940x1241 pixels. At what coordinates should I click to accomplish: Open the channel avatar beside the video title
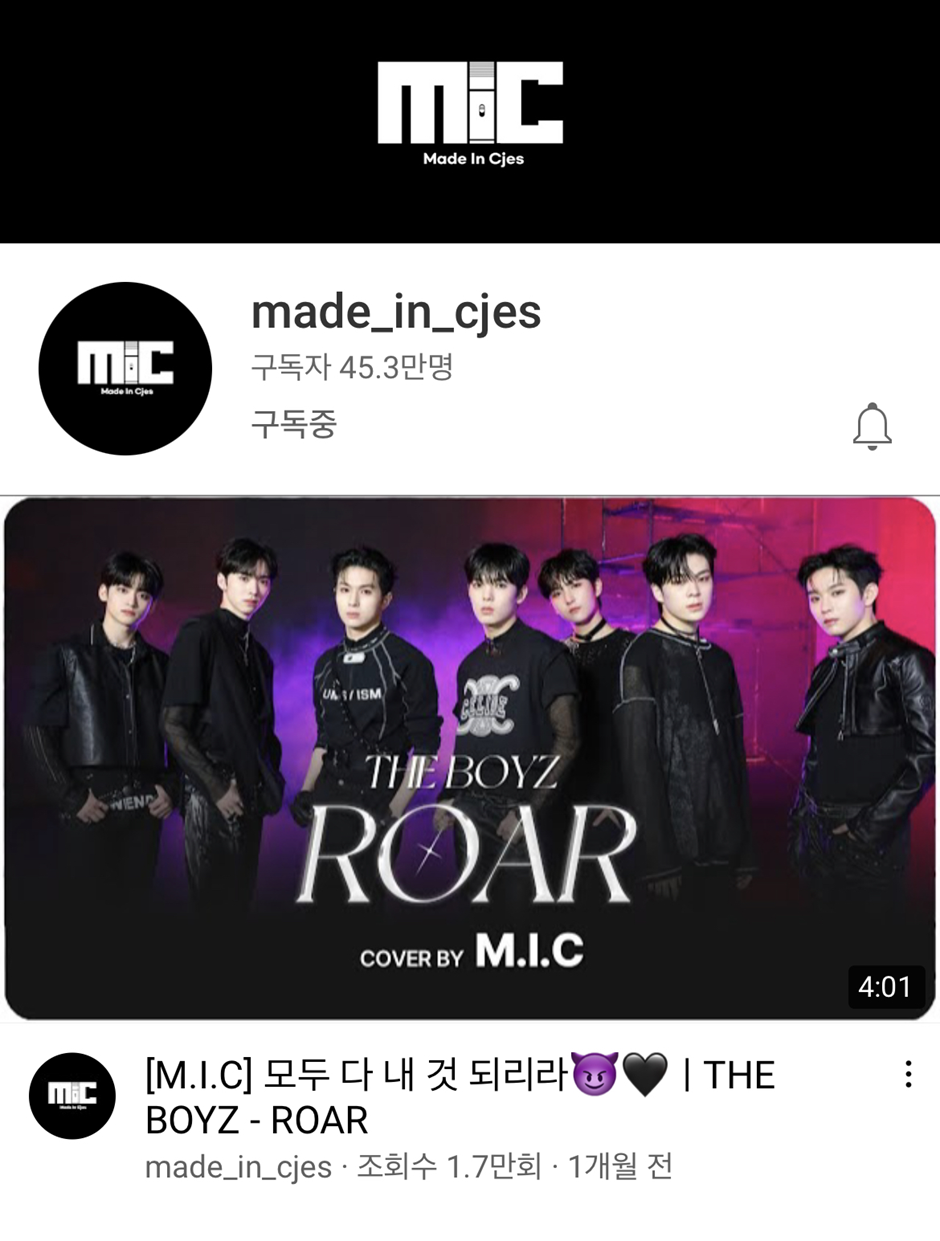pos(72,1096)
